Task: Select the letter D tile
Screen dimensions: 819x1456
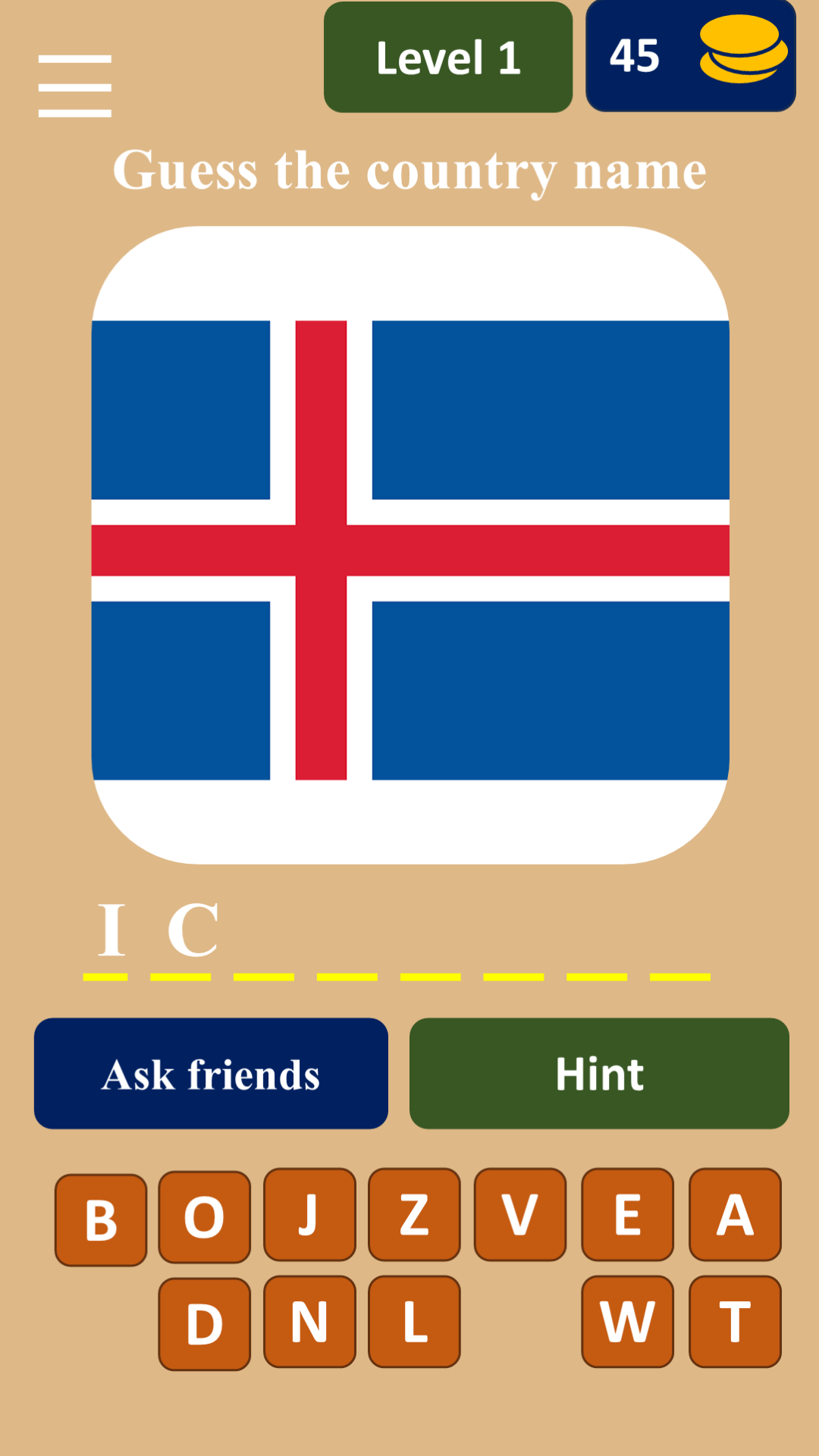Action: click(204, 1324)
